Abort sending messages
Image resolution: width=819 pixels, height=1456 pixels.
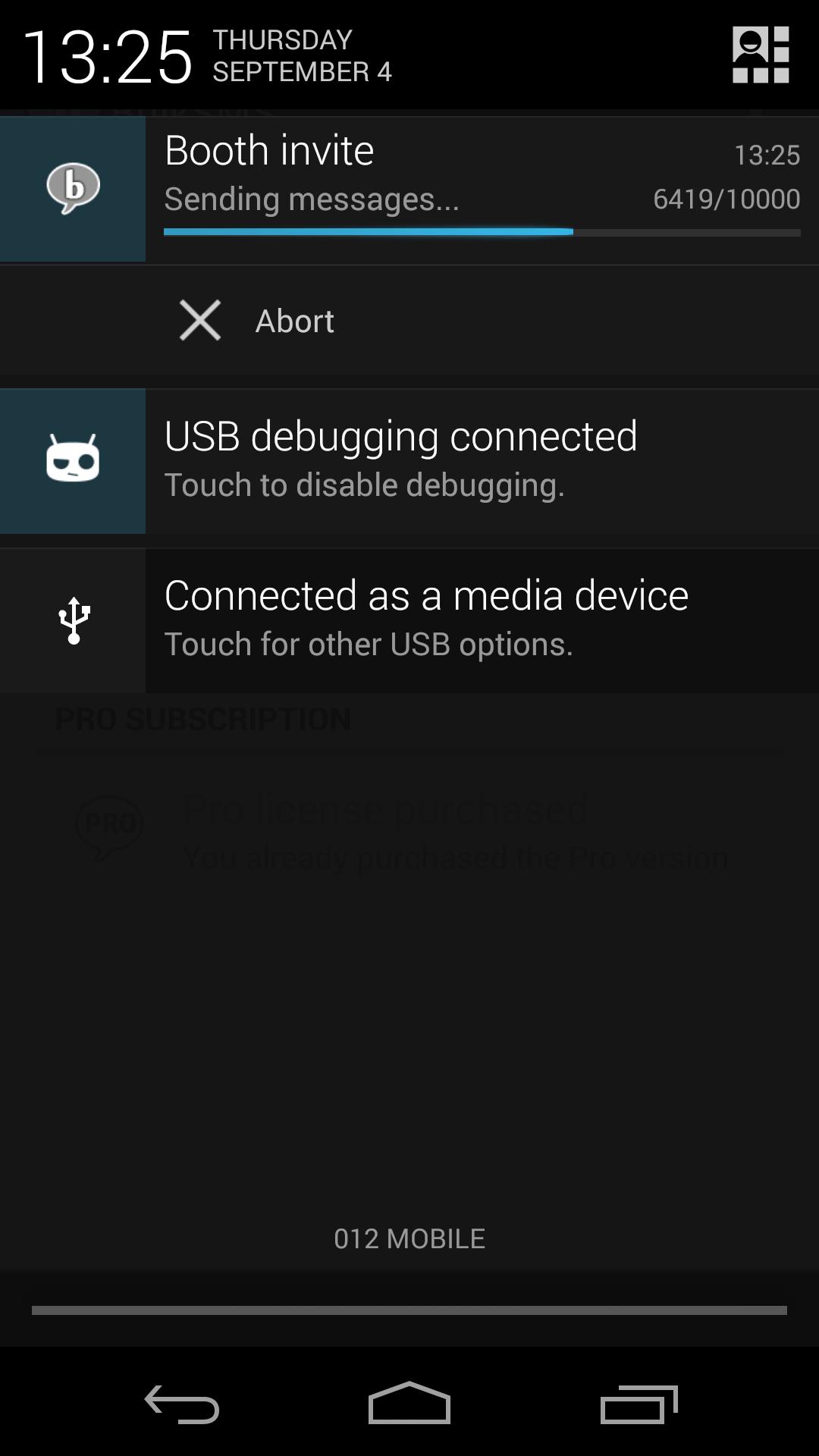pyautogui.click(x=258, y=320)
